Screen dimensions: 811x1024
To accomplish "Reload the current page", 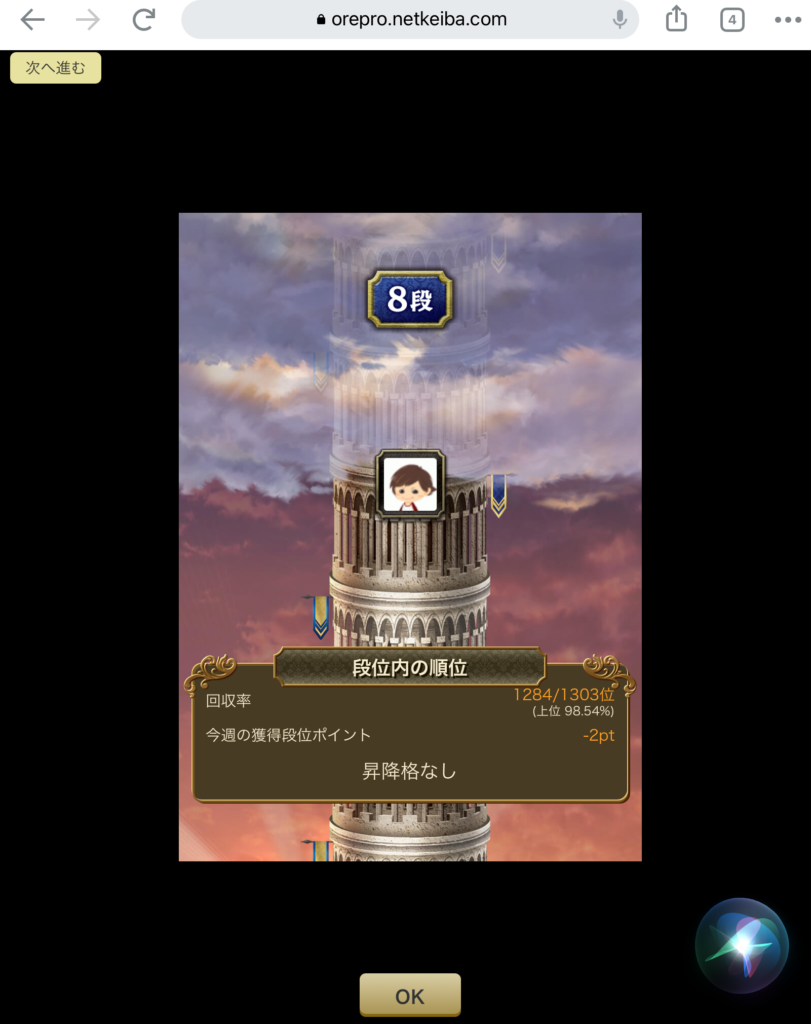I will [x=144, y=20].
